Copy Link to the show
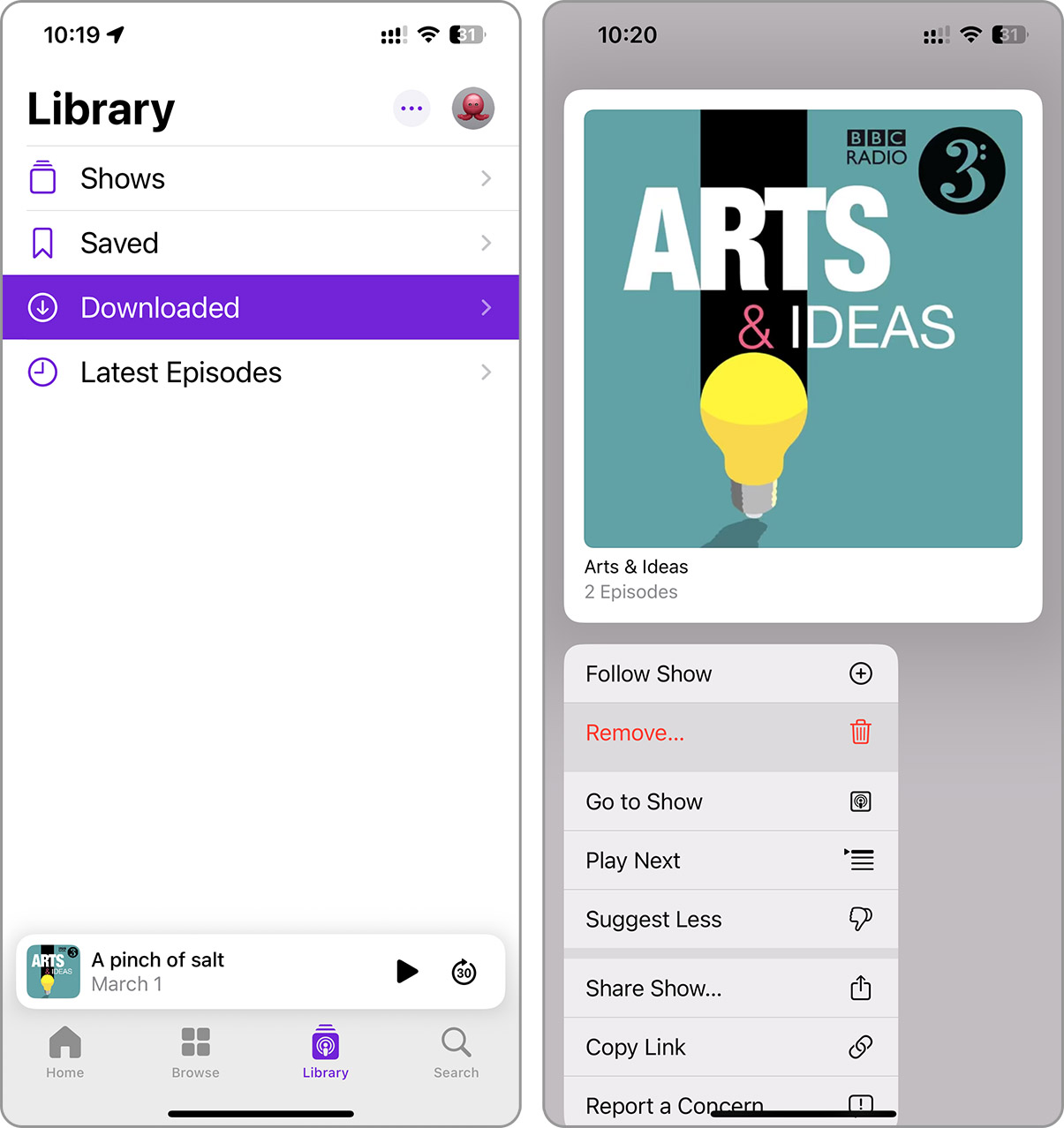1064x1128 pixels. tap(730, 1048)
